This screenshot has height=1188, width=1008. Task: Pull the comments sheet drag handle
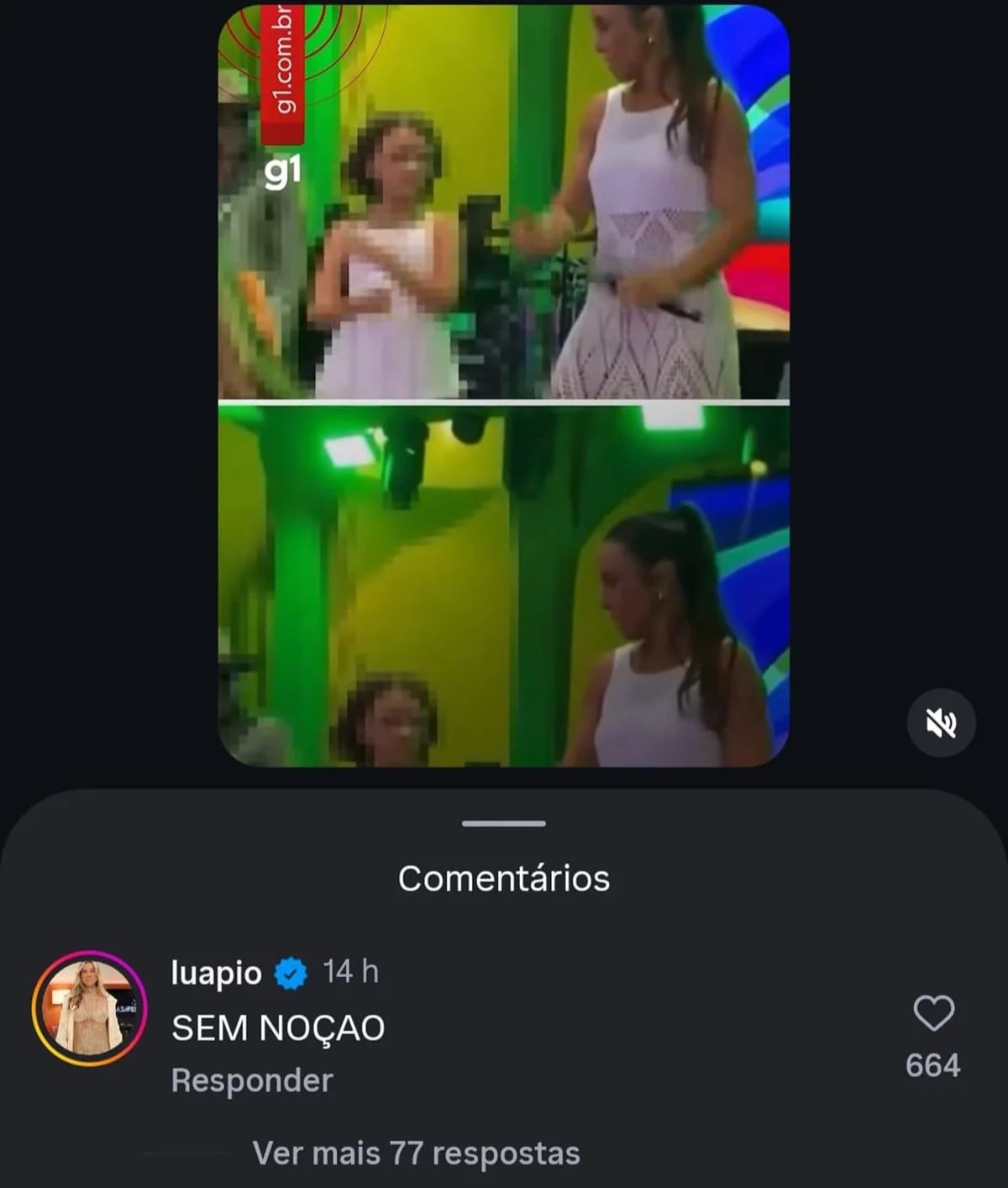pyautogui.click(x=504, y=823)
